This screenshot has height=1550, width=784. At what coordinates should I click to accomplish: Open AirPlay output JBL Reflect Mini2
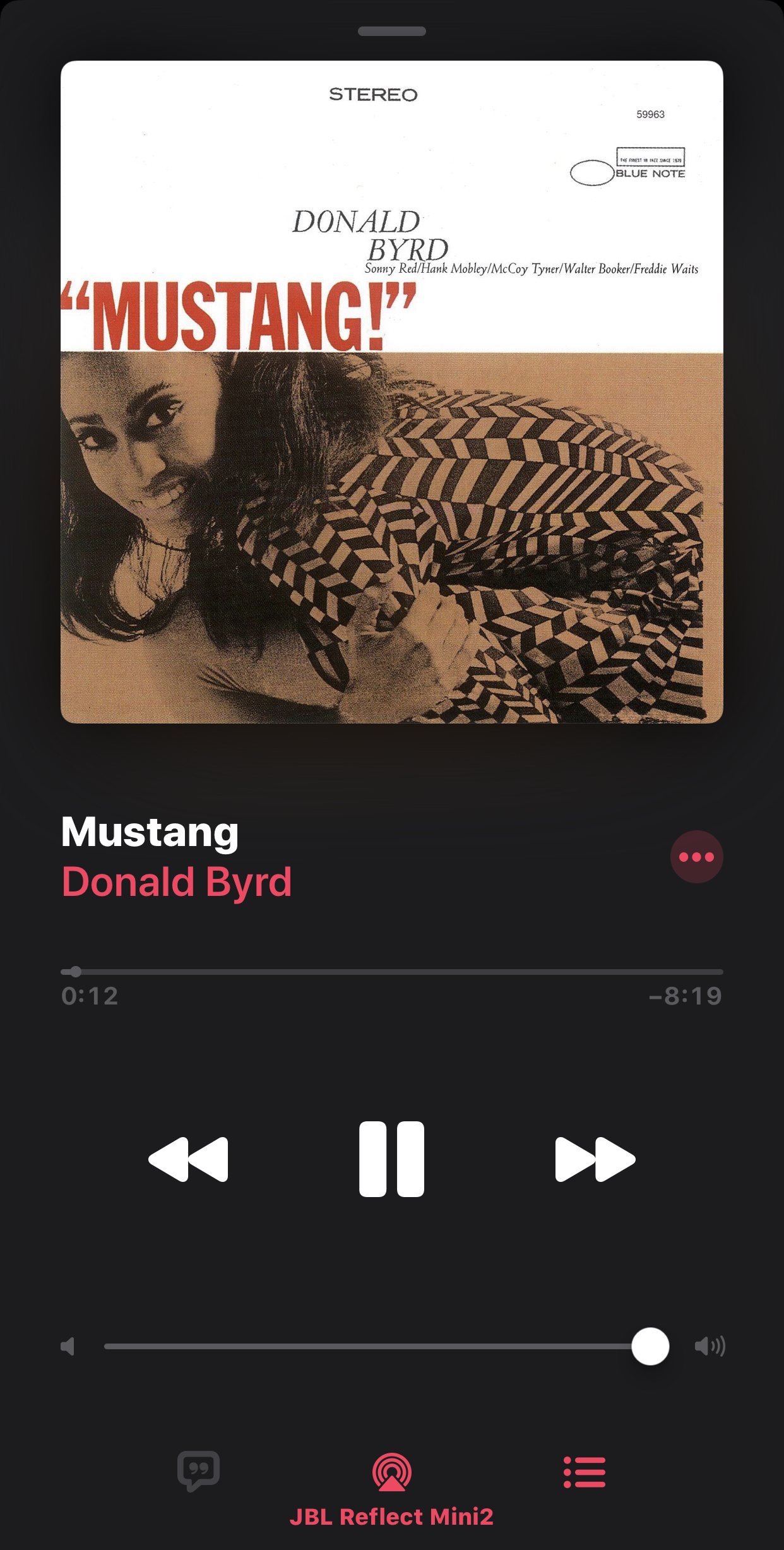click(x=391, y=1489)
